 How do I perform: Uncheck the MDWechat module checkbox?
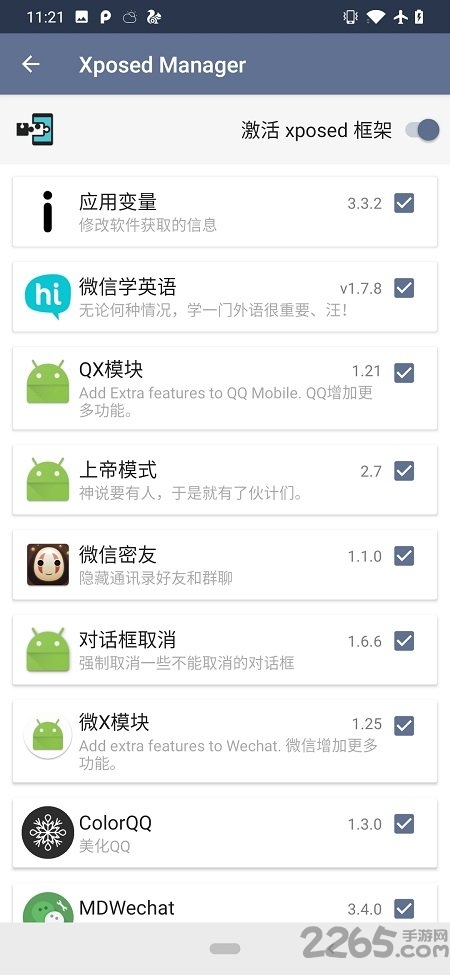click(404, 908)
